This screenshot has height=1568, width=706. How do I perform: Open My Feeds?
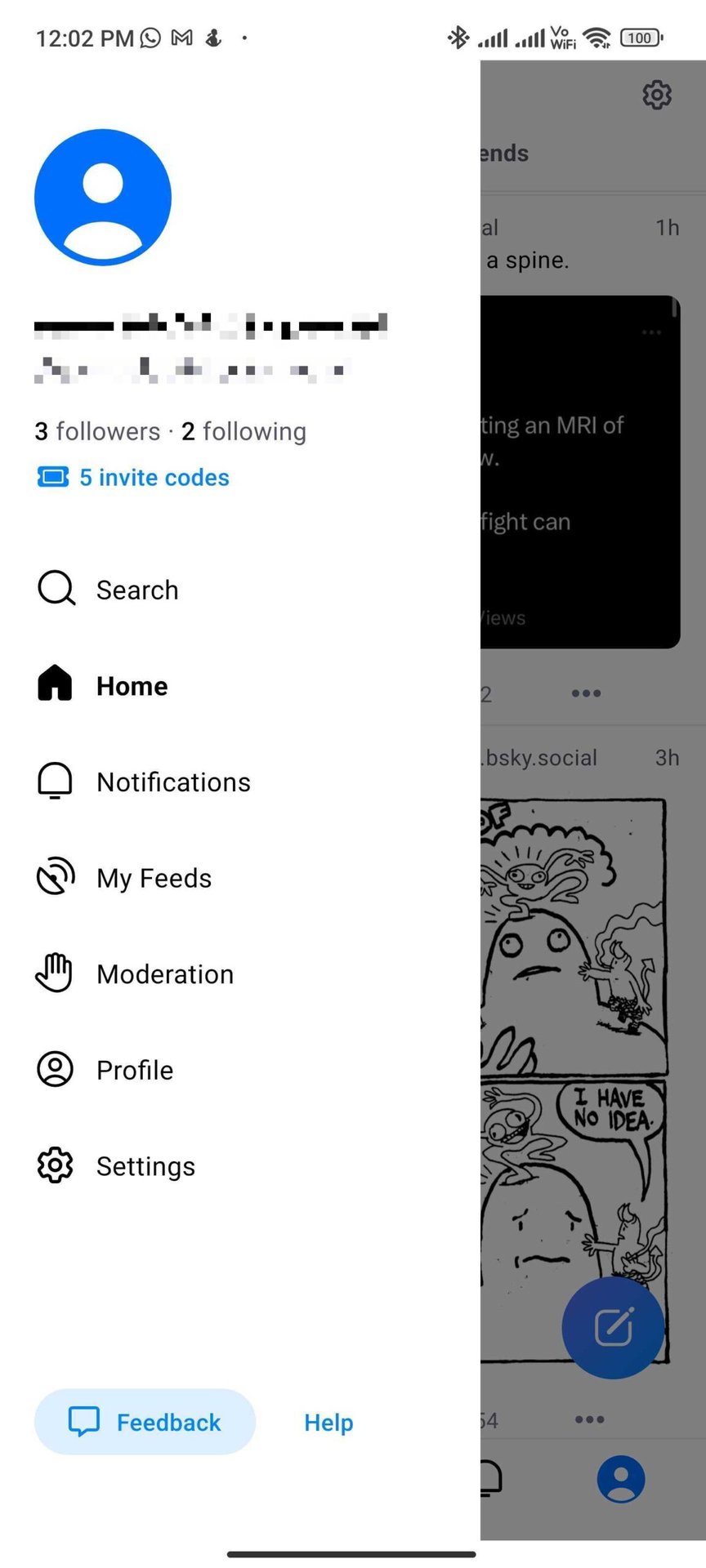click(x=154, y=879)
